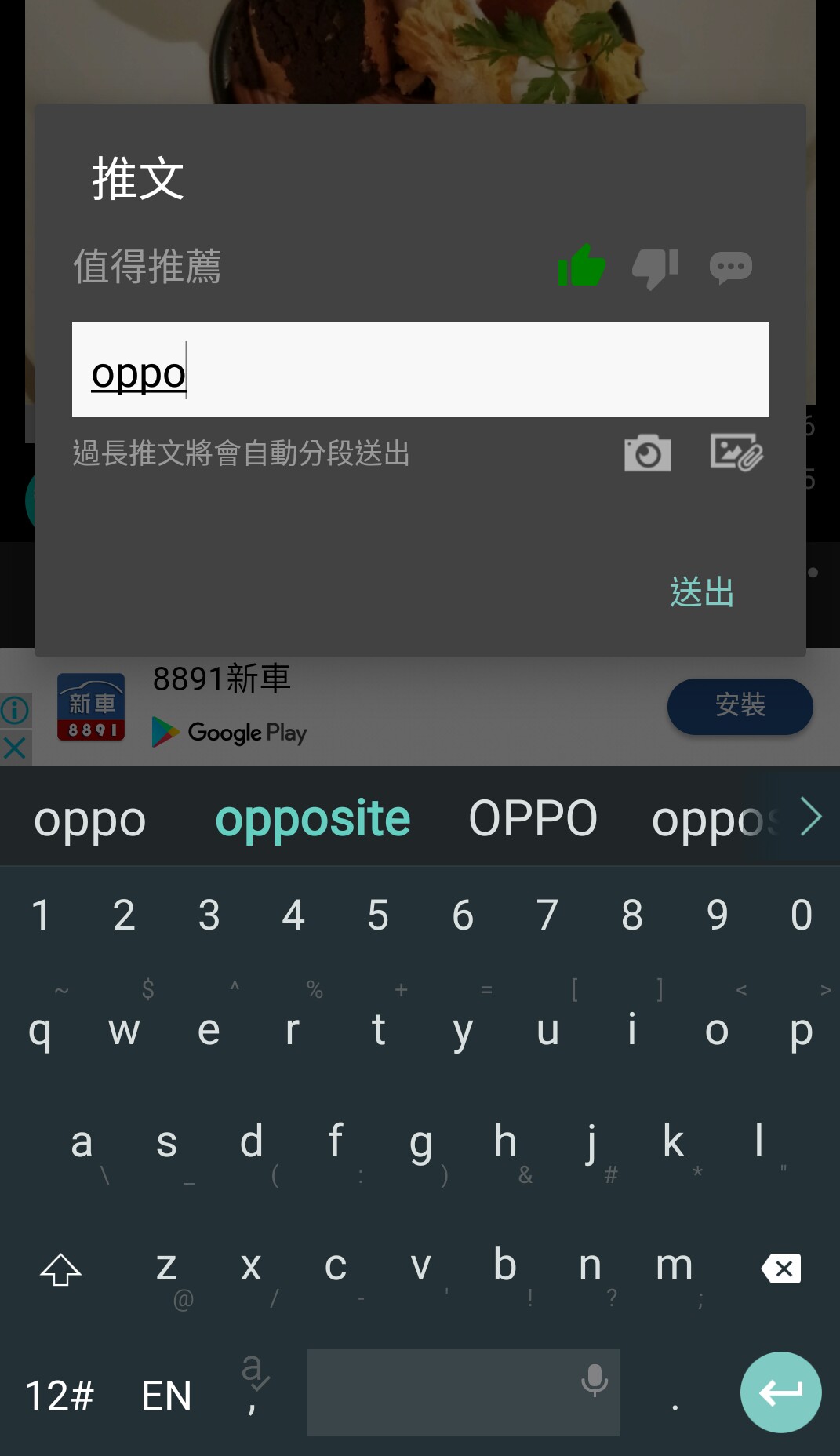Choose the 'OPPO' uppercase suggestion
This screenshot has height=1456, width=840.
point(533,819)
